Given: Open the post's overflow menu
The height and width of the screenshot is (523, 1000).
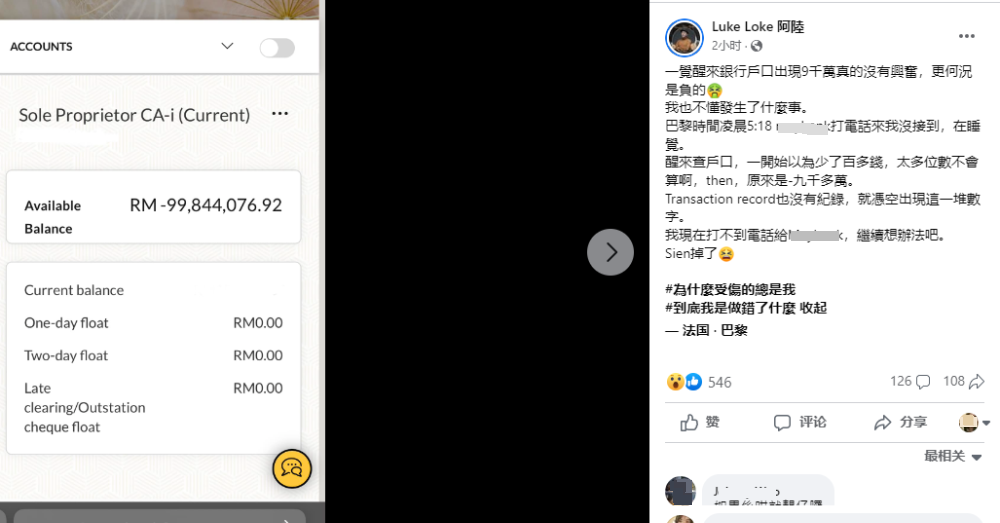Looking at the screenshot, I should click(966, 36).
